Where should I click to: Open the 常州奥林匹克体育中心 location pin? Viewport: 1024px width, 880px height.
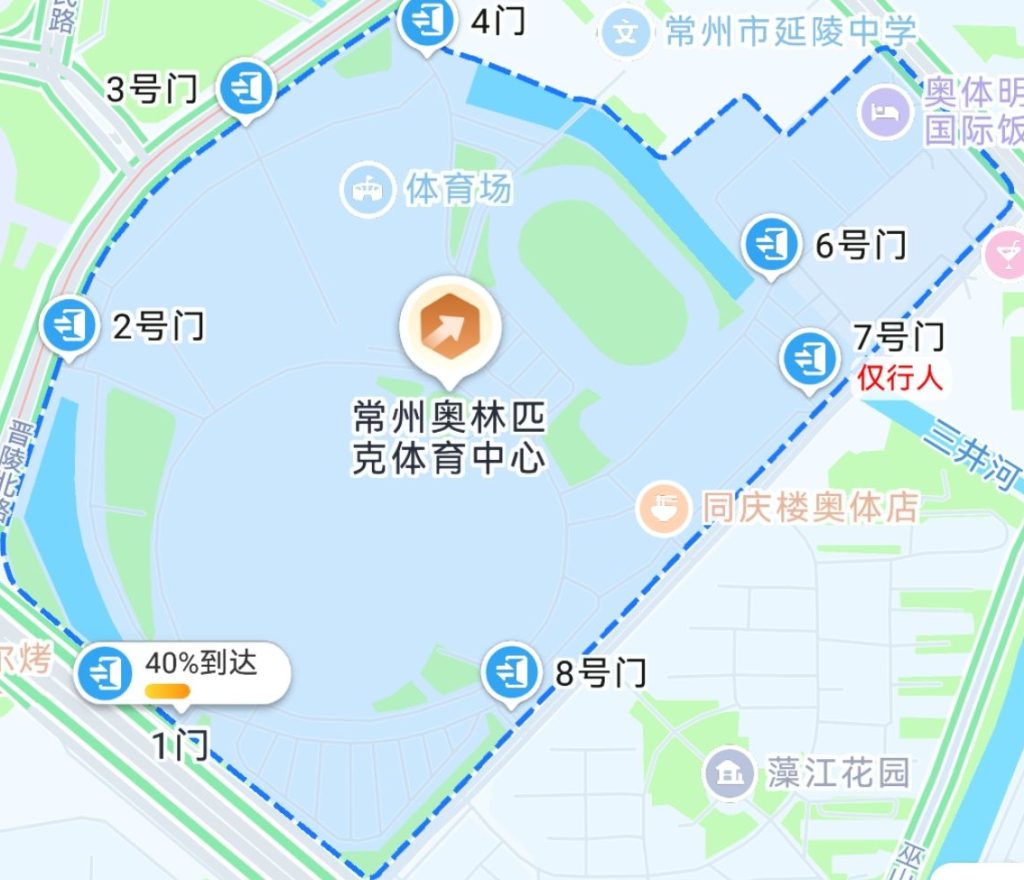coord(448,327)
